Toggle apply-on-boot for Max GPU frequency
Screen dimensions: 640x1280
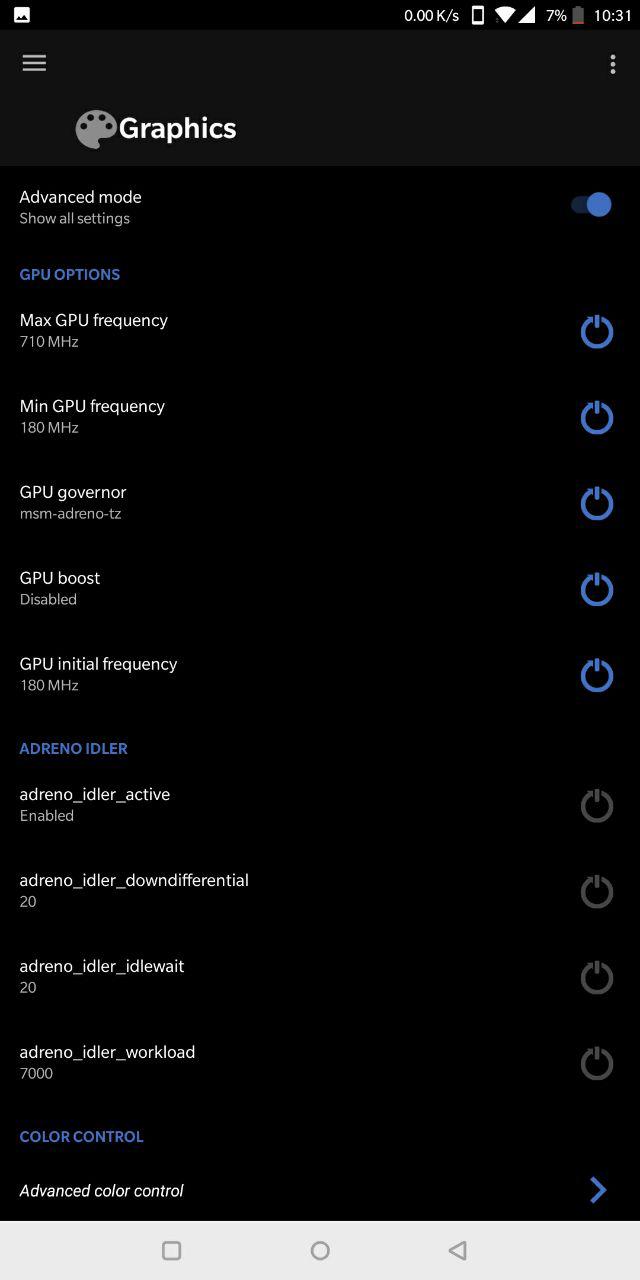coord(597,331)
